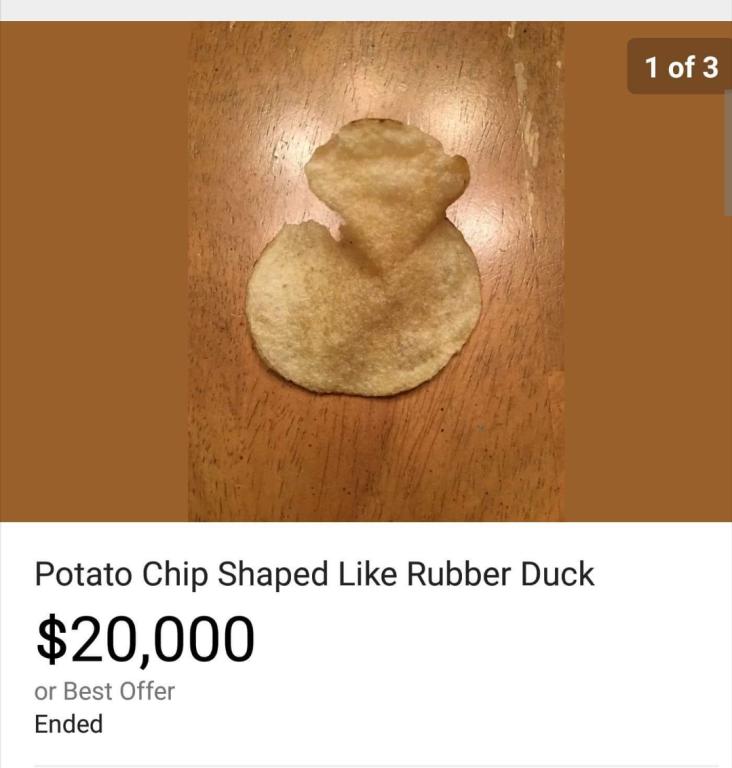Open the potato chip listing photo
Screen dimensions: 732x768
[375, 272]
